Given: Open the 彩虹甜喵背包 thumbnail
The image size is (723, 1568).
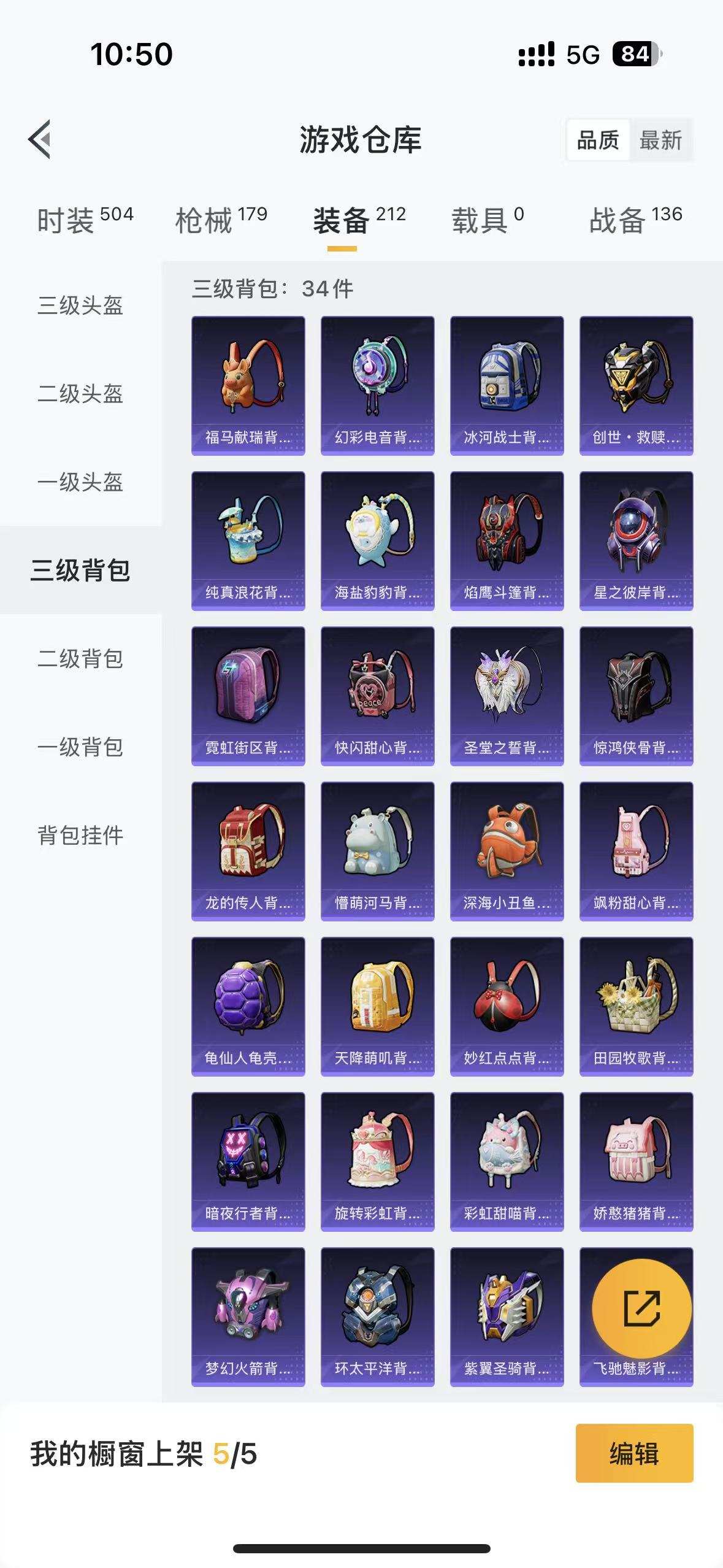Looking at the screenshot, I should (x=506, y=1162).
